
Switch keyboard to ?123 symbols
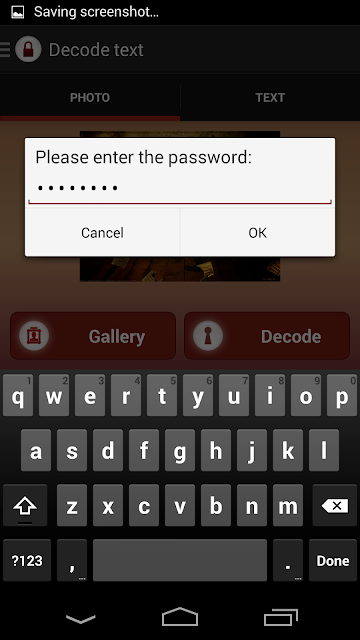(27, 561)
